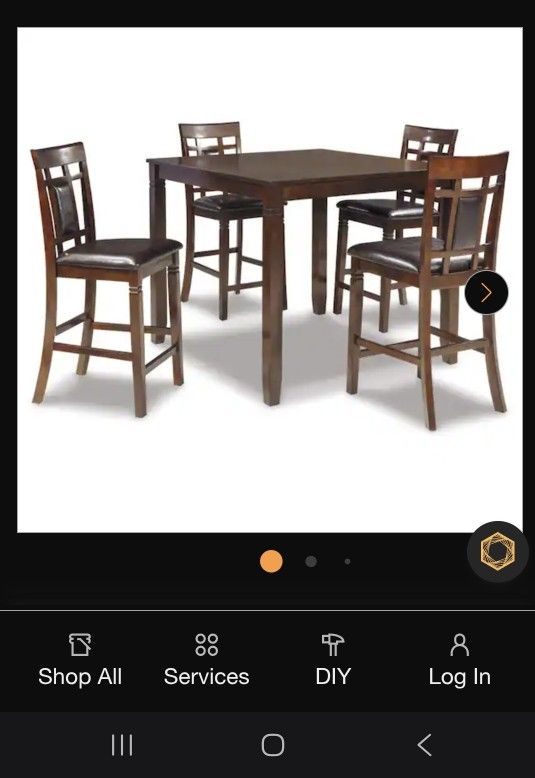Open the gold hexagon floating button
535x778 pixels.
497,551
